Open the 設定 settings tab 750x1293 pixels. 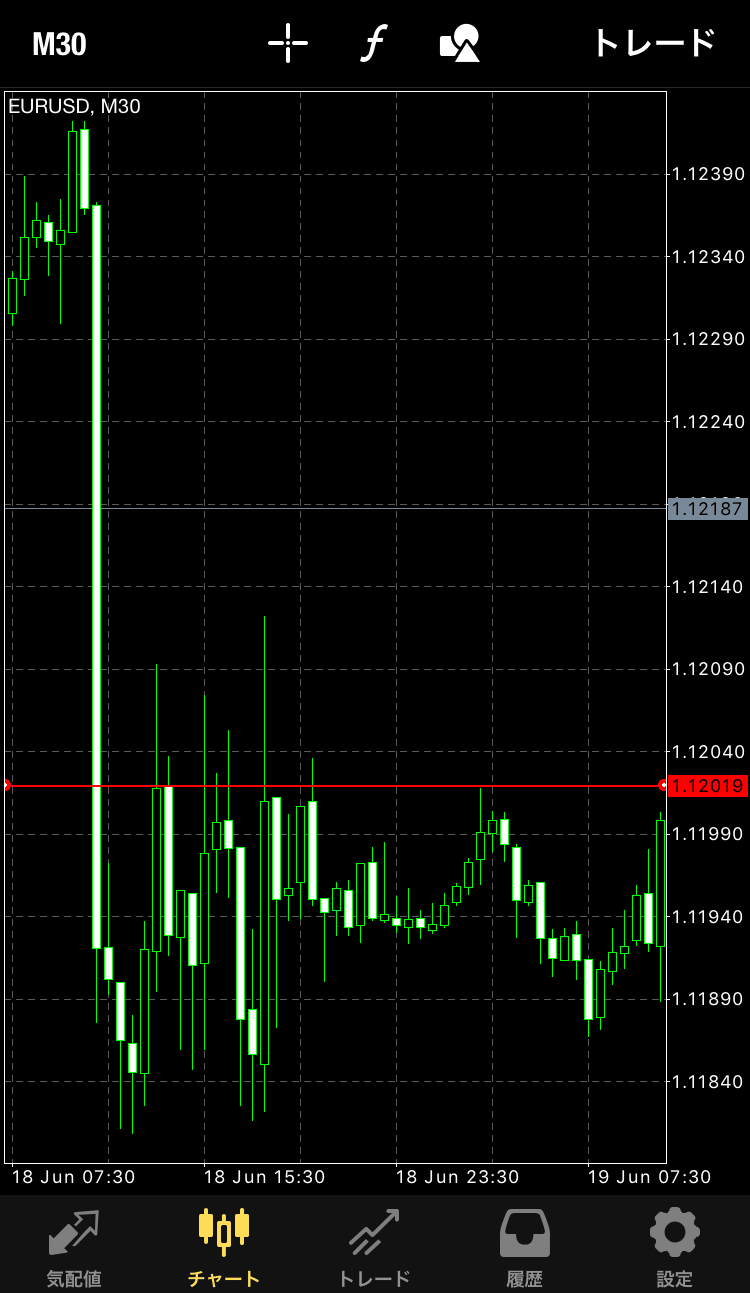point(674,1246)
